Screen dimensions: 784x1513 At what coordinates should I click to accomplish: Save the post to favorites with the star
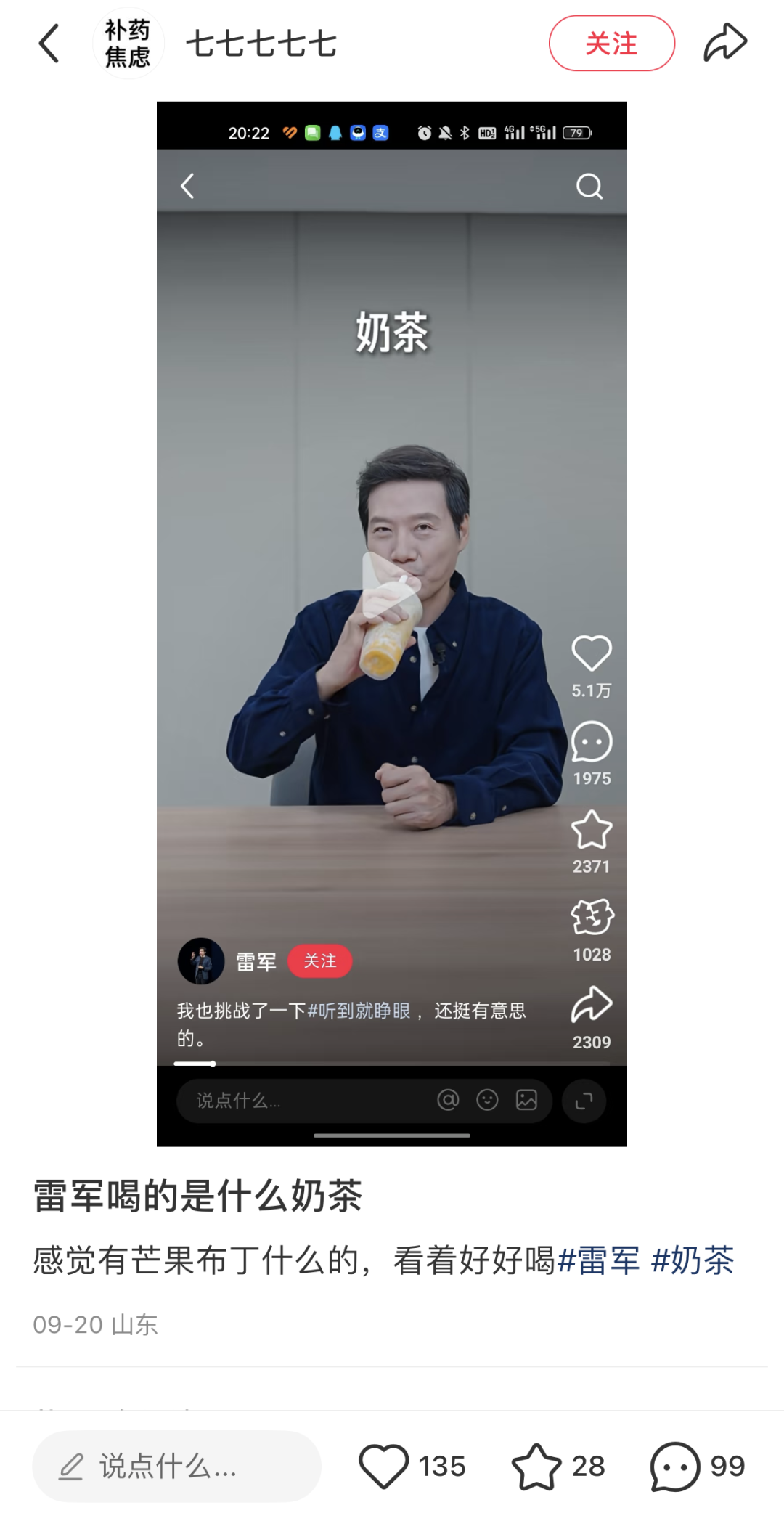pyautogui.click(x=536, y=1466)
